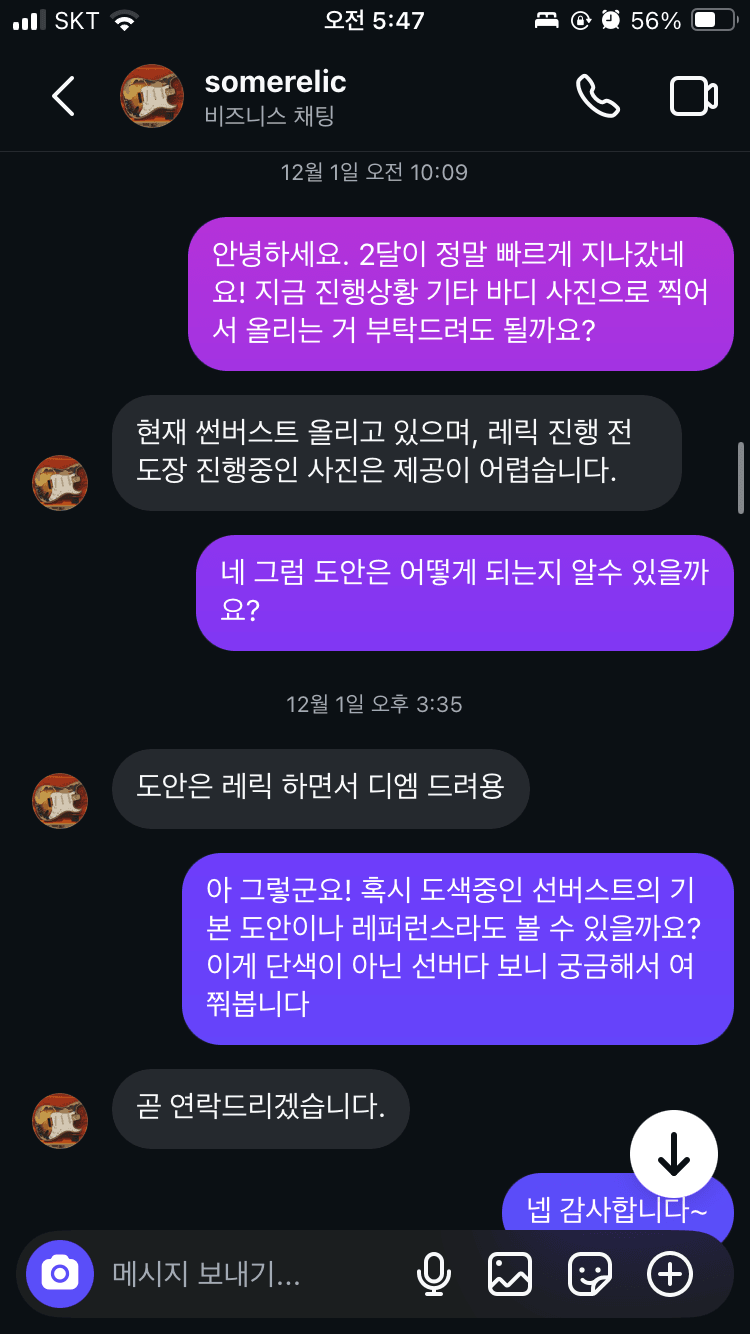Open more options with the plus icon

tap(670, 1274)
